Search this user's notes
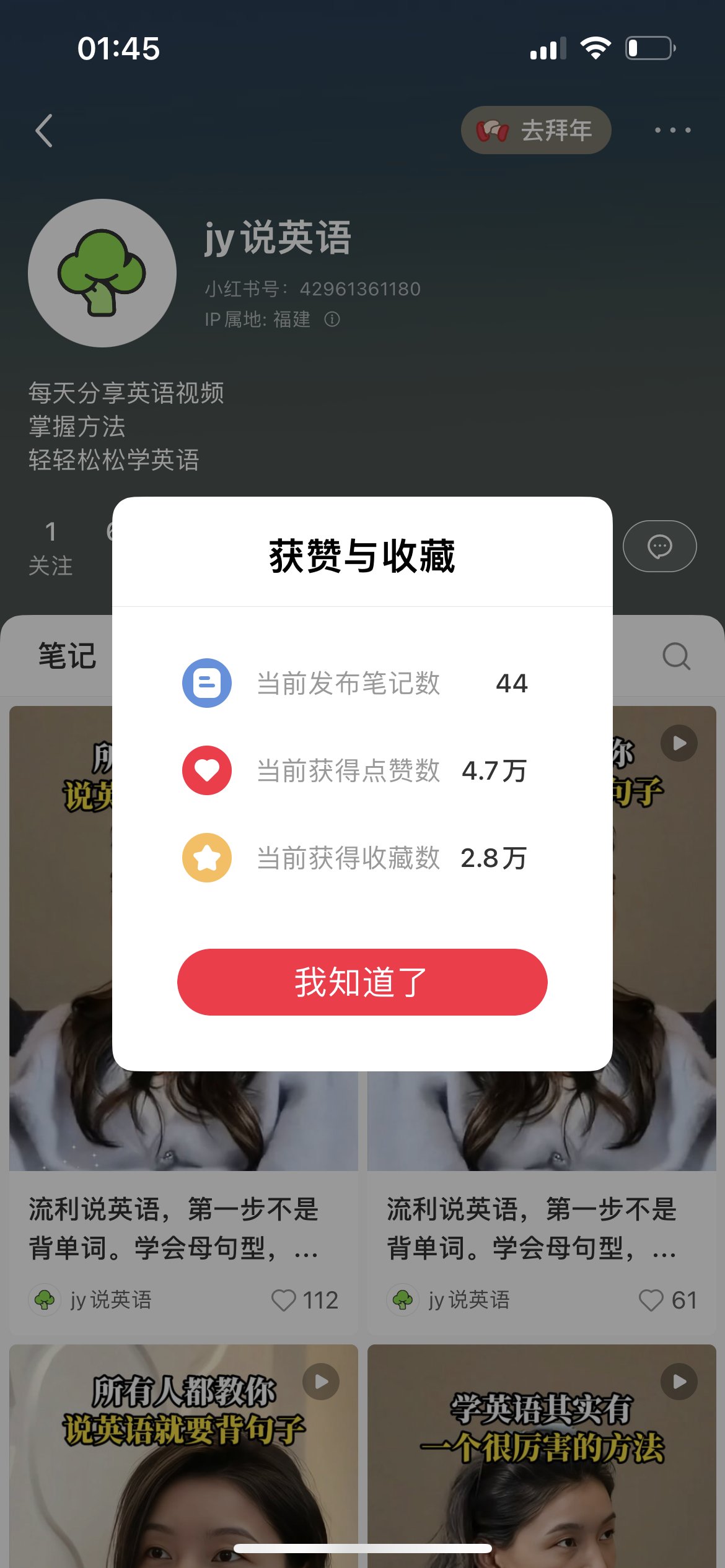This screenshot has width=725, height=1568. [x=676, y=656]
